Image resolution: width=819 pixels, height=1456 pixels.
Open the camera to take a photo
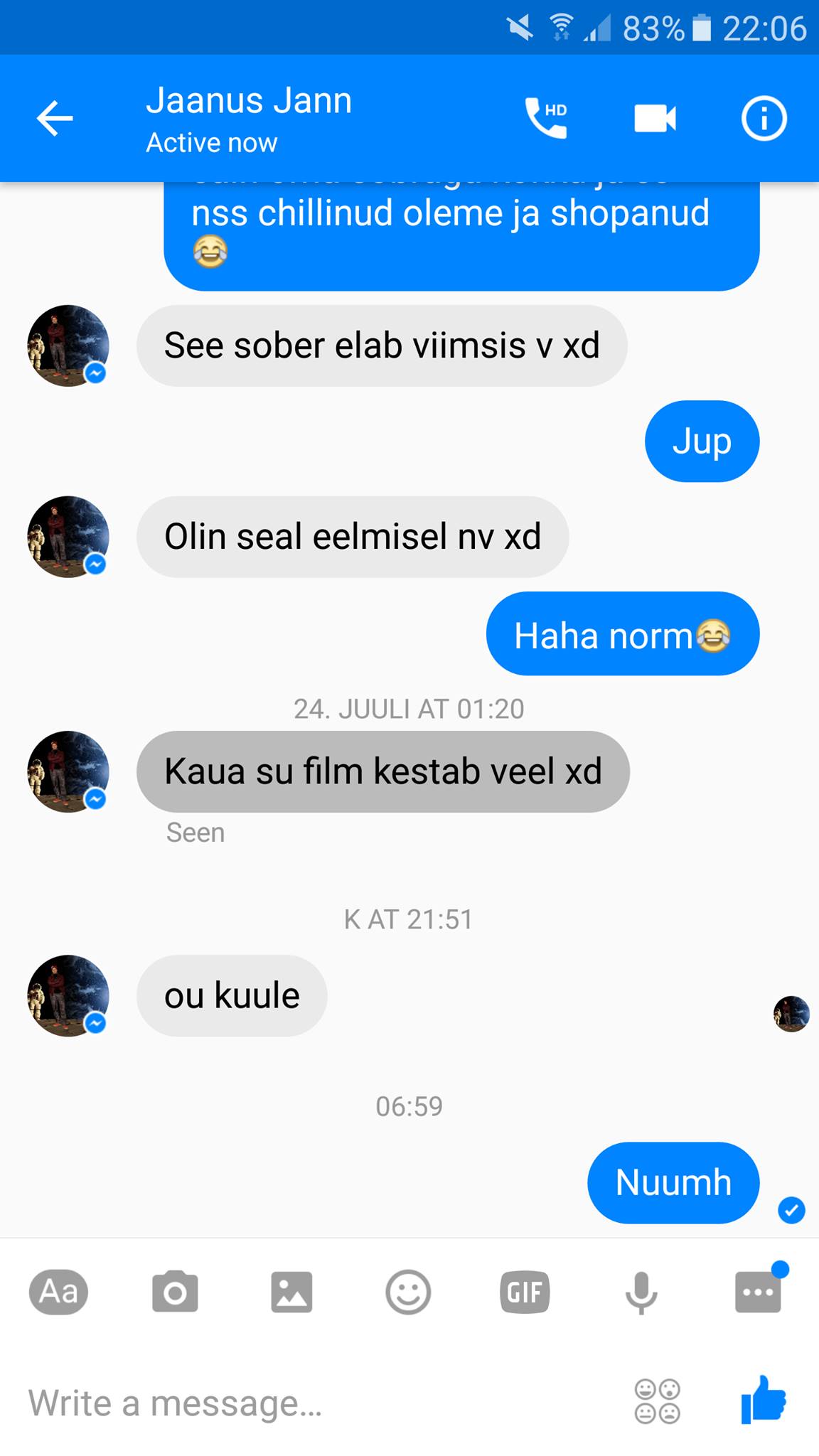pos(175,1291)
